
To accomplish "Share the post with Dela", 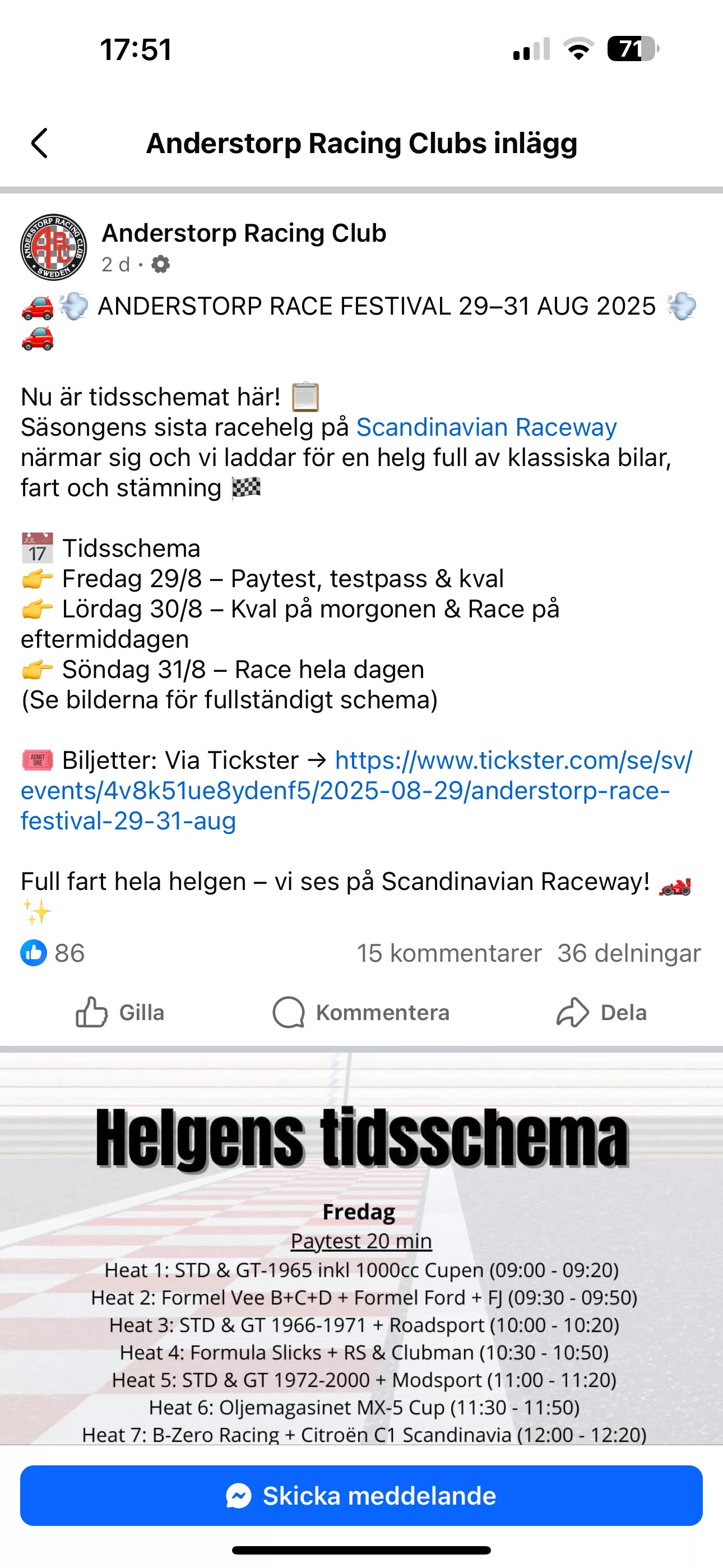I will [x=601, y=1013].
